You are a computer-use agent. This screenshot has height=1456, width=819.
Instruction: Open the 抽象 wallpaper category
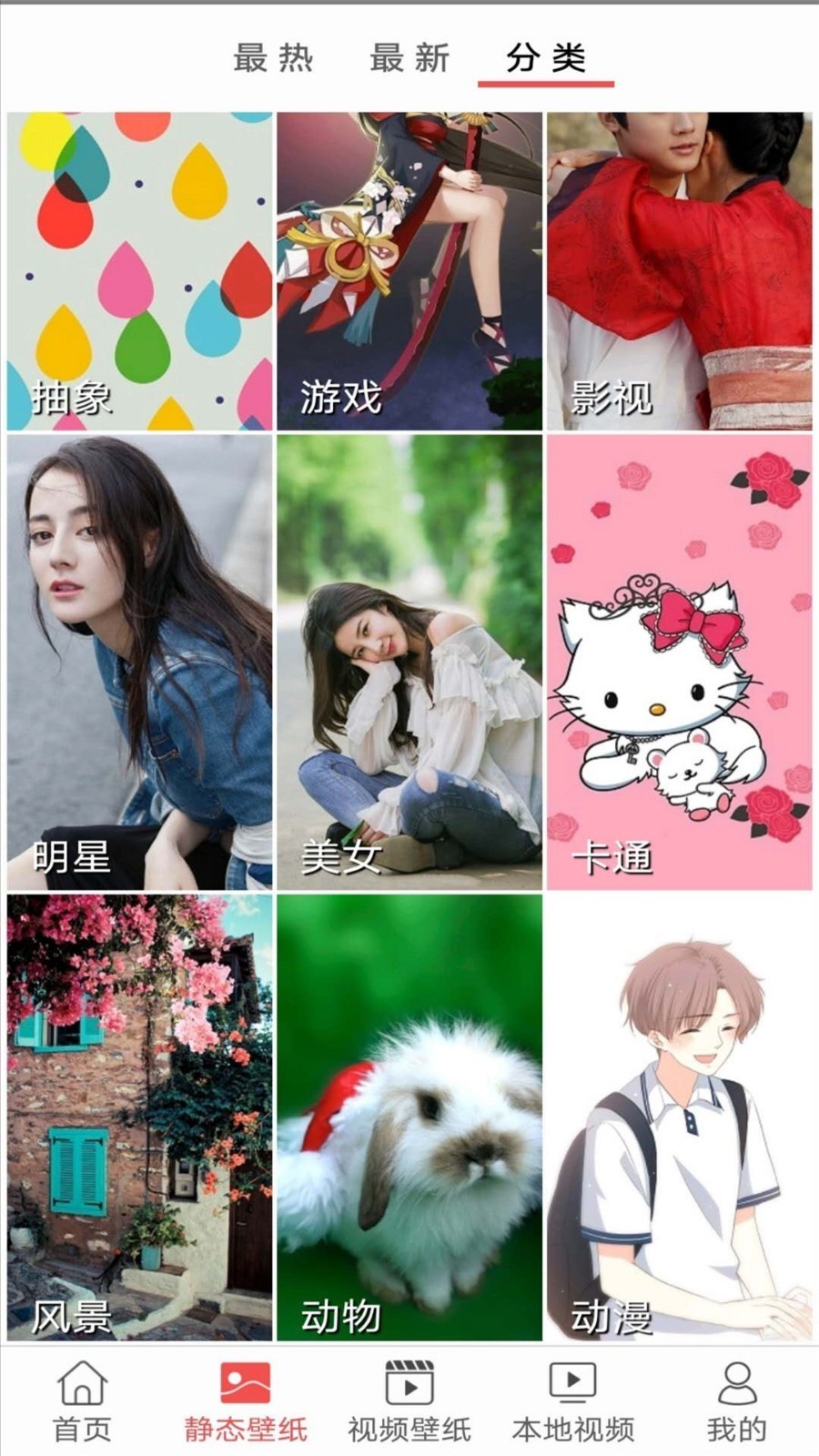pos(139,270)
